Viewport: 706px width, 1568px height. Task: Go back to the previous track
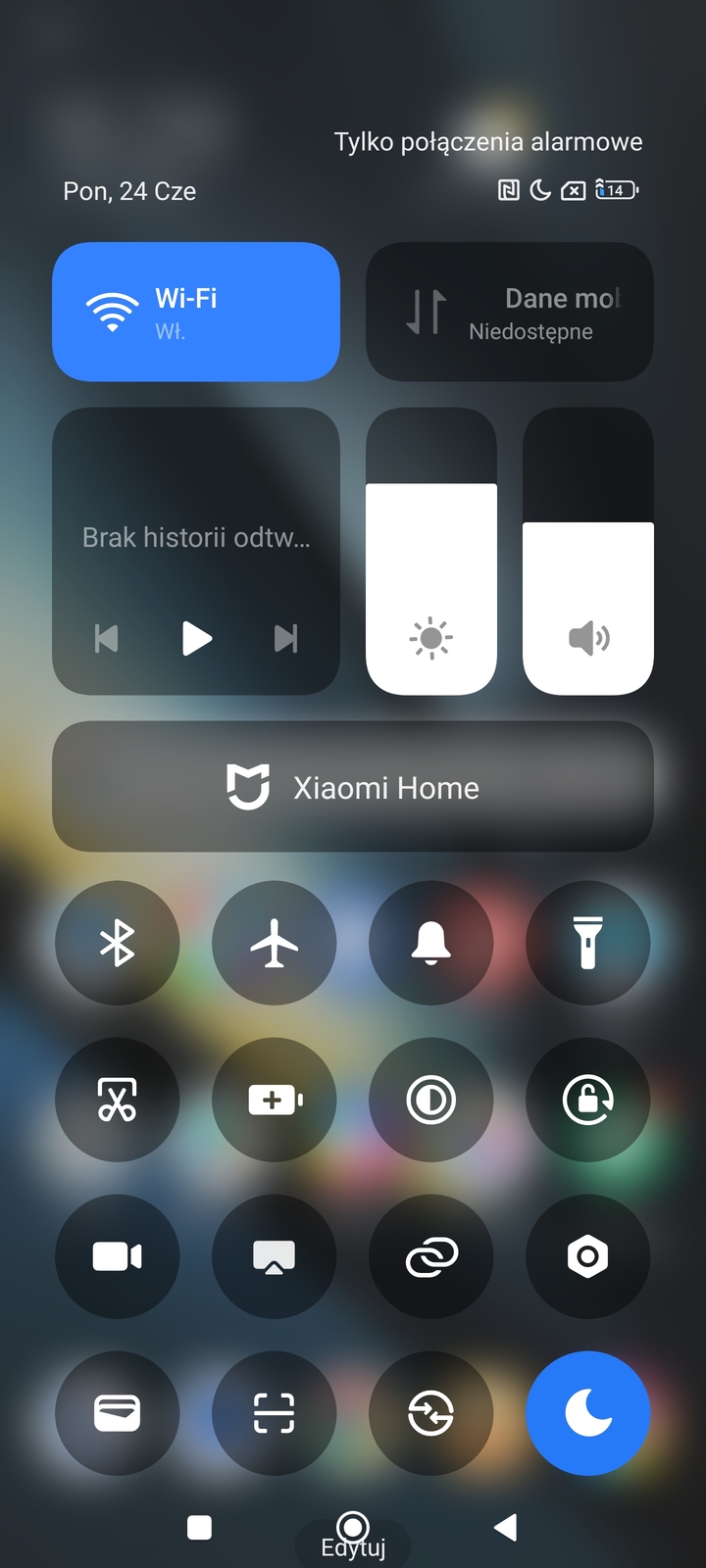[106, 639]
